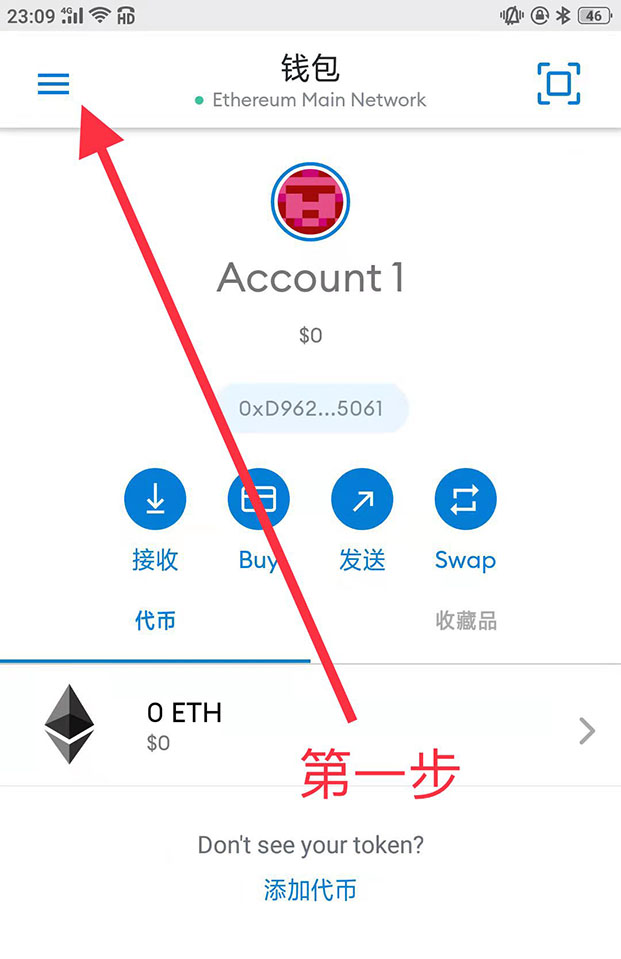This screenshot has width=621, height=959.
Task: Open the QR scan icon
Action: coord(558,84)
